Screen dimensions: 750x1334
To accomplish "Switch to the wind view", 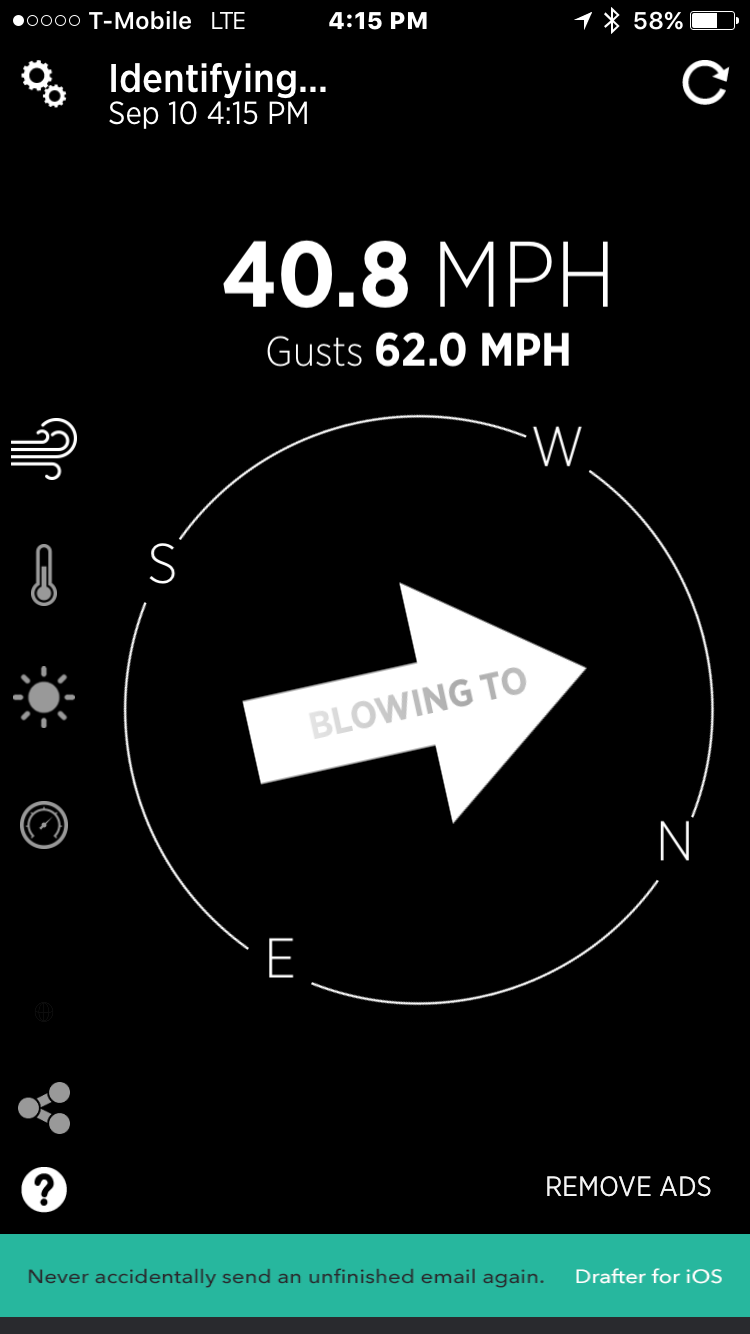I will point(44,449).
